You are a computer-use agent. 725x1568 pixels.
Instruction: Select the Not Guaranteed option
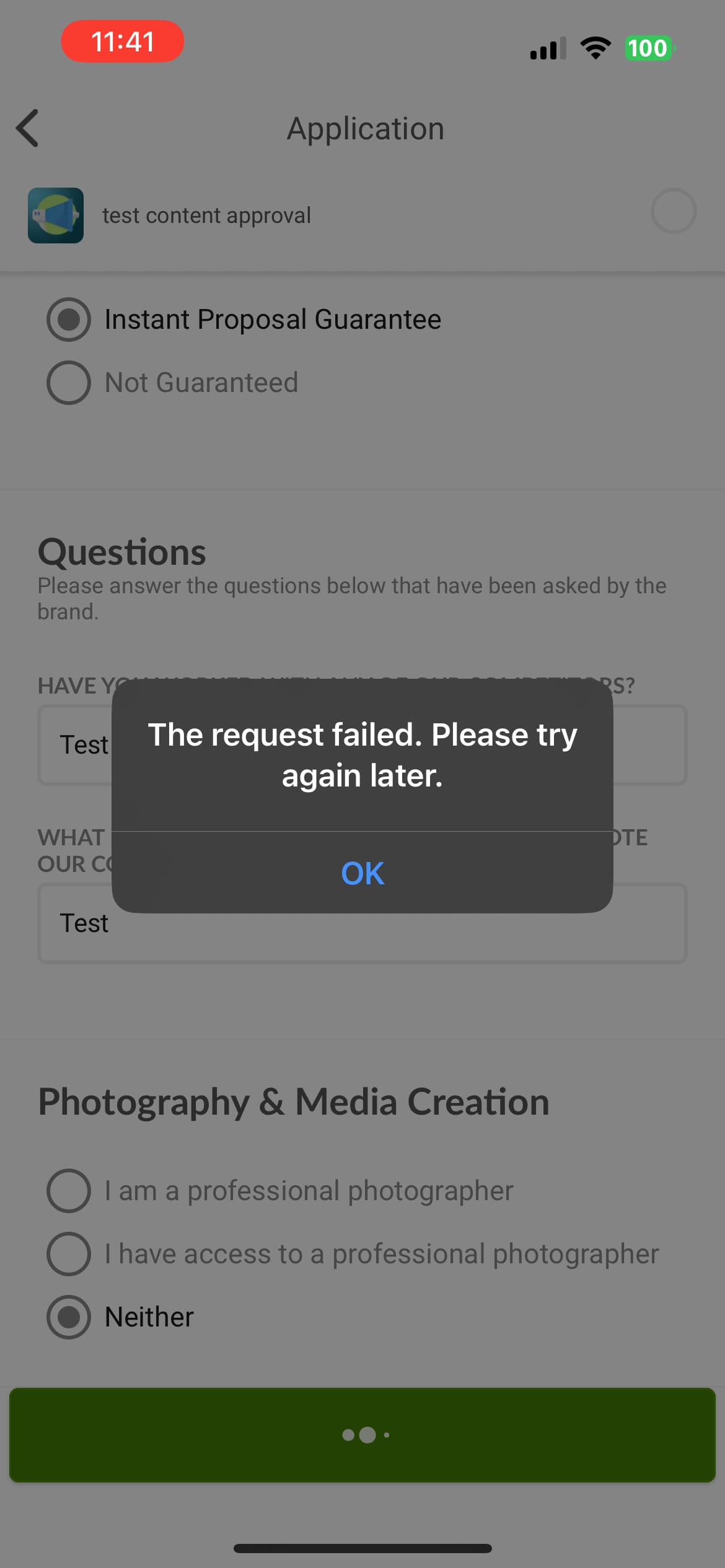pos(69,383)
